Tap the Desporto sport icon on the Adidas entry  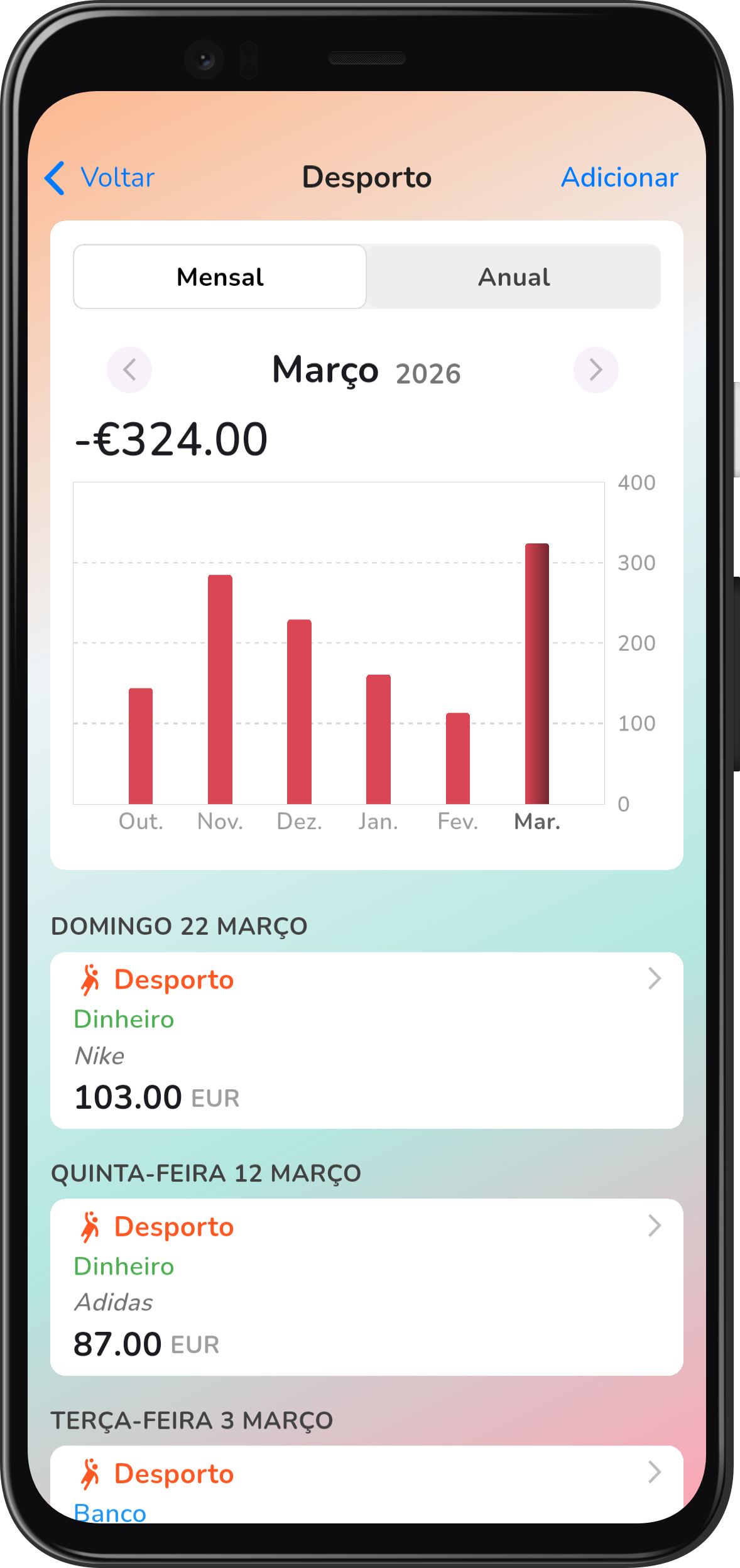coord(91,1226)
